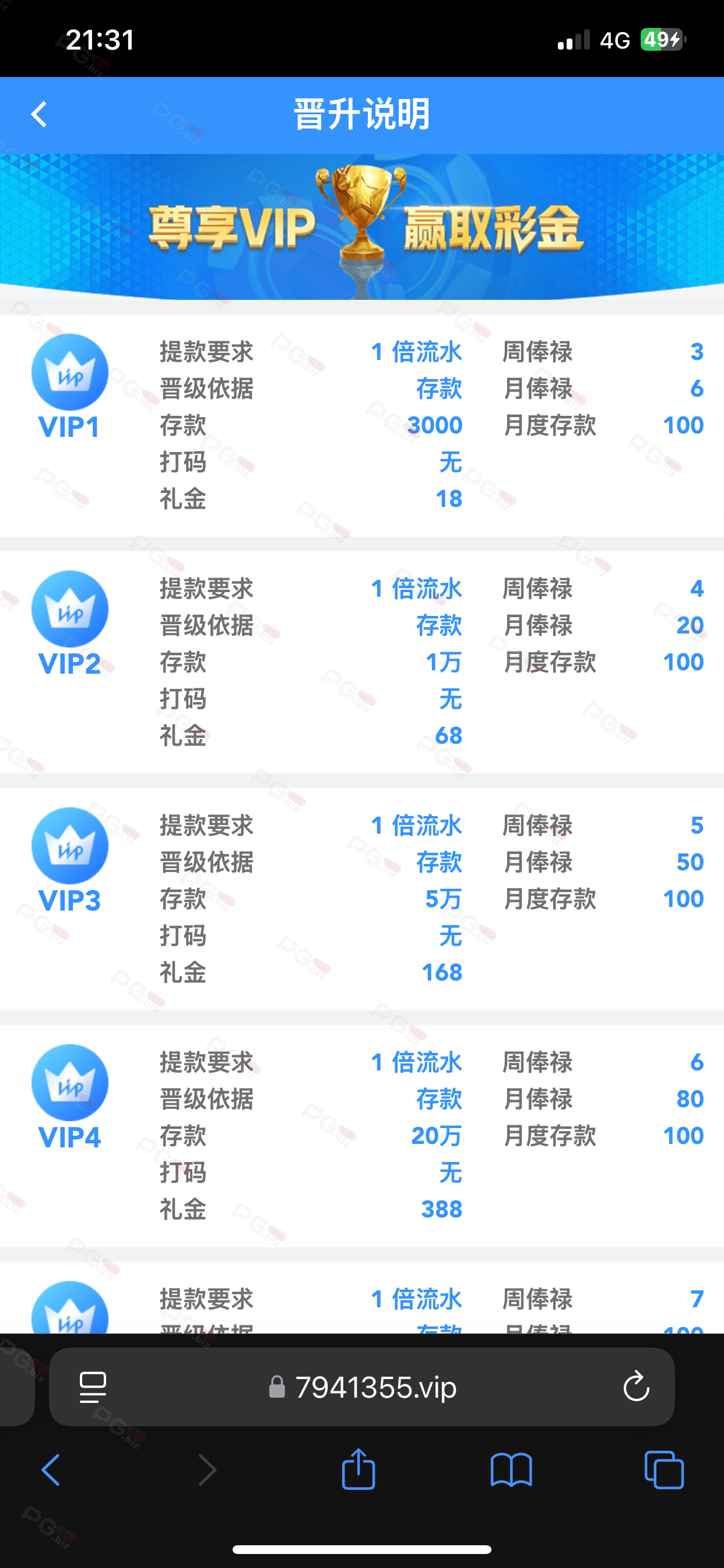
Task: Share this page from the Safari toolbar
Action: [x=359, y=1469]
